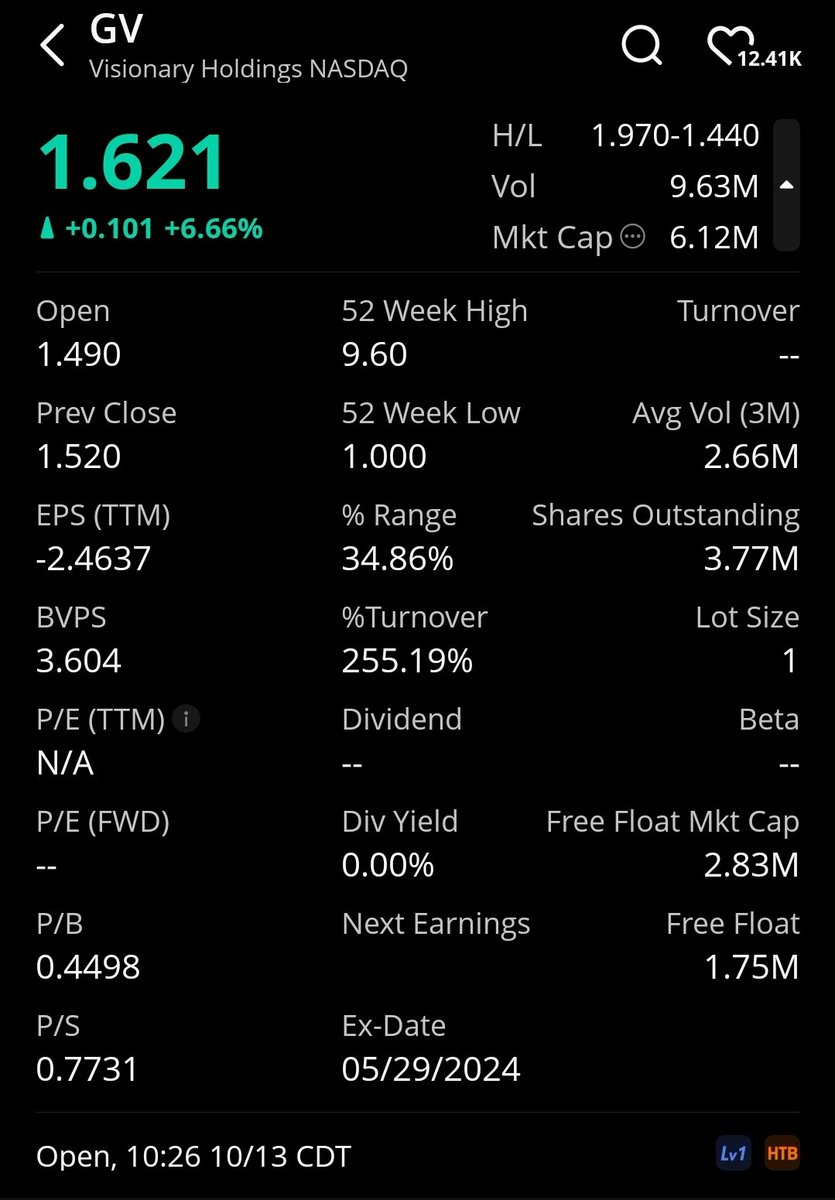Open the stock search
The height and width of the screenshot is (1200, 835).
[641, 45]
